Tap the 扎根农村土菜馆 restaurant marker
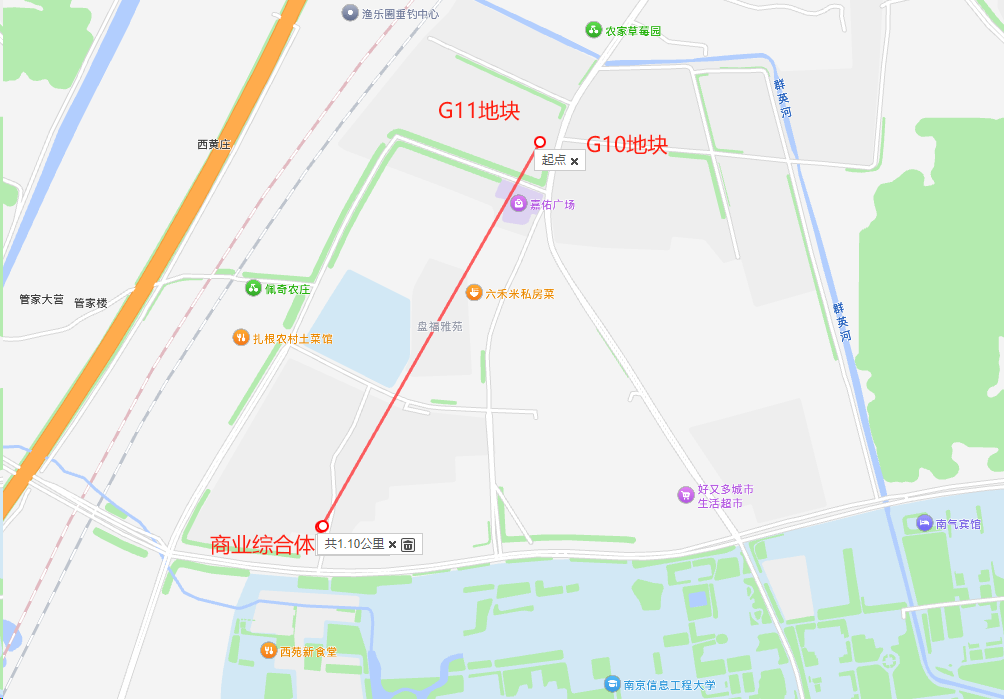This screenshot has width=1004, height=699. [x=240, y=338]
